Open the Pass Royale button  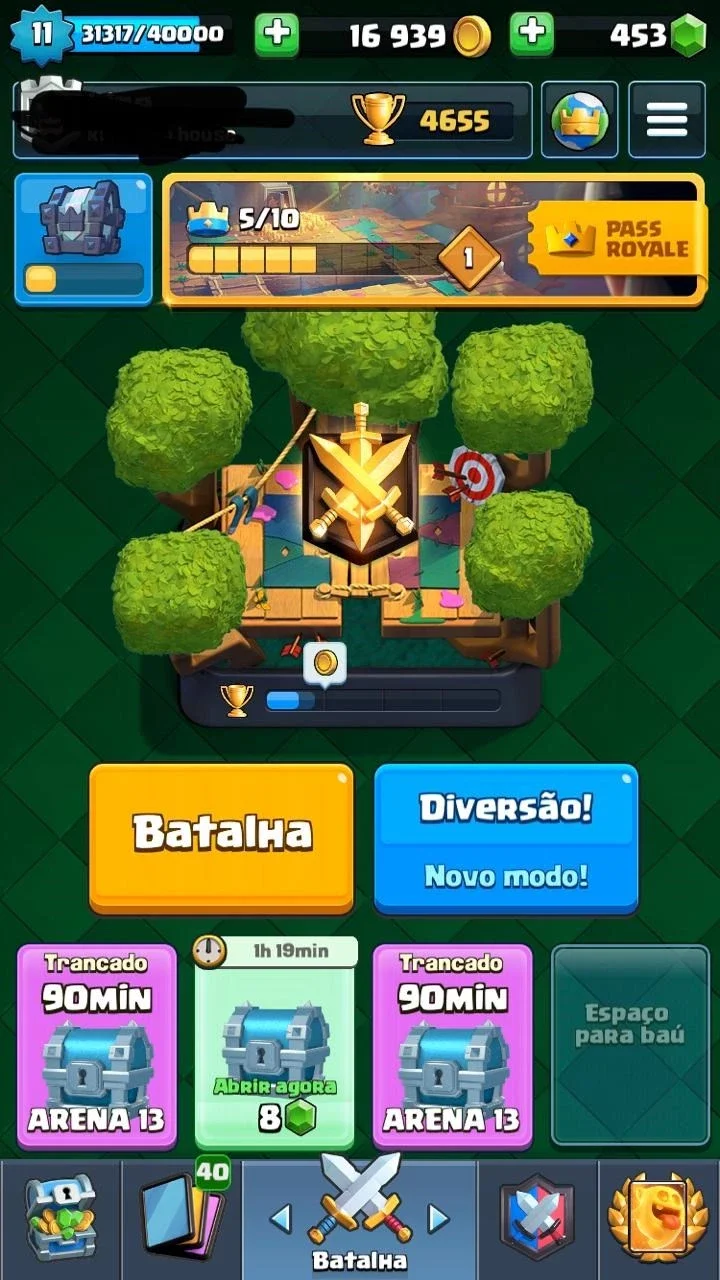617,238
